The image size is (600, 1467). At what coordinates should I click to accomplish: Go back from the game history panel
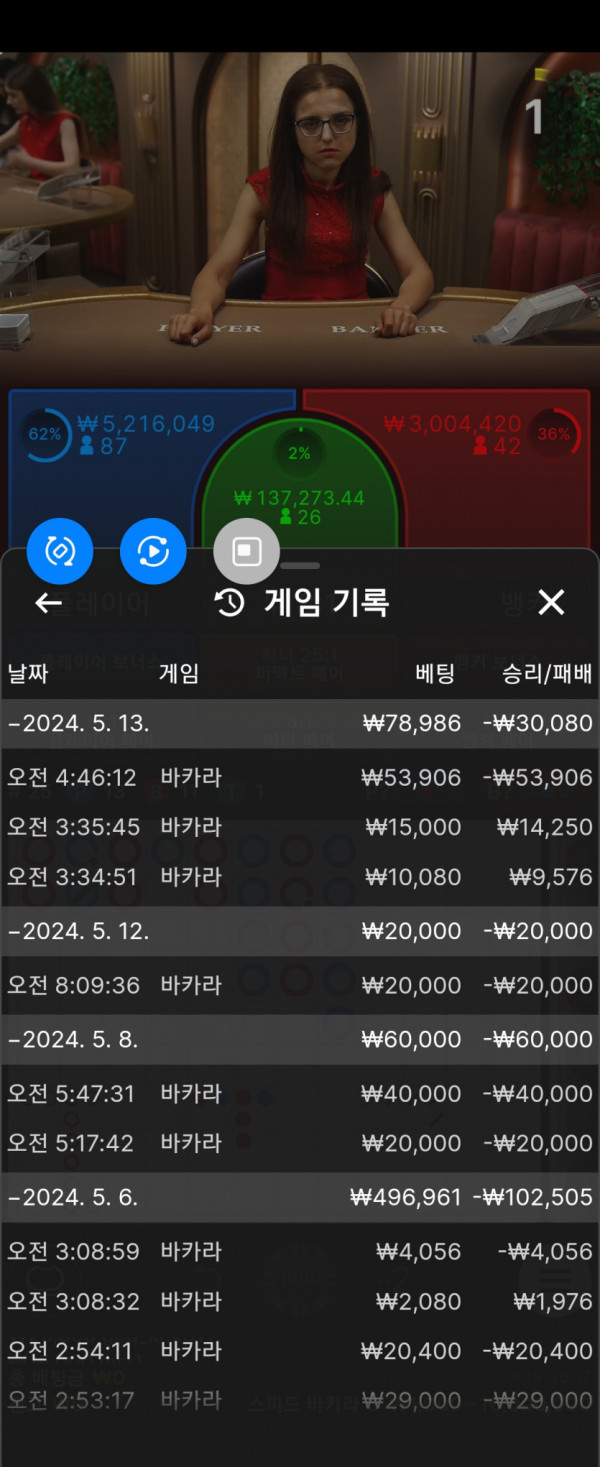48,603
